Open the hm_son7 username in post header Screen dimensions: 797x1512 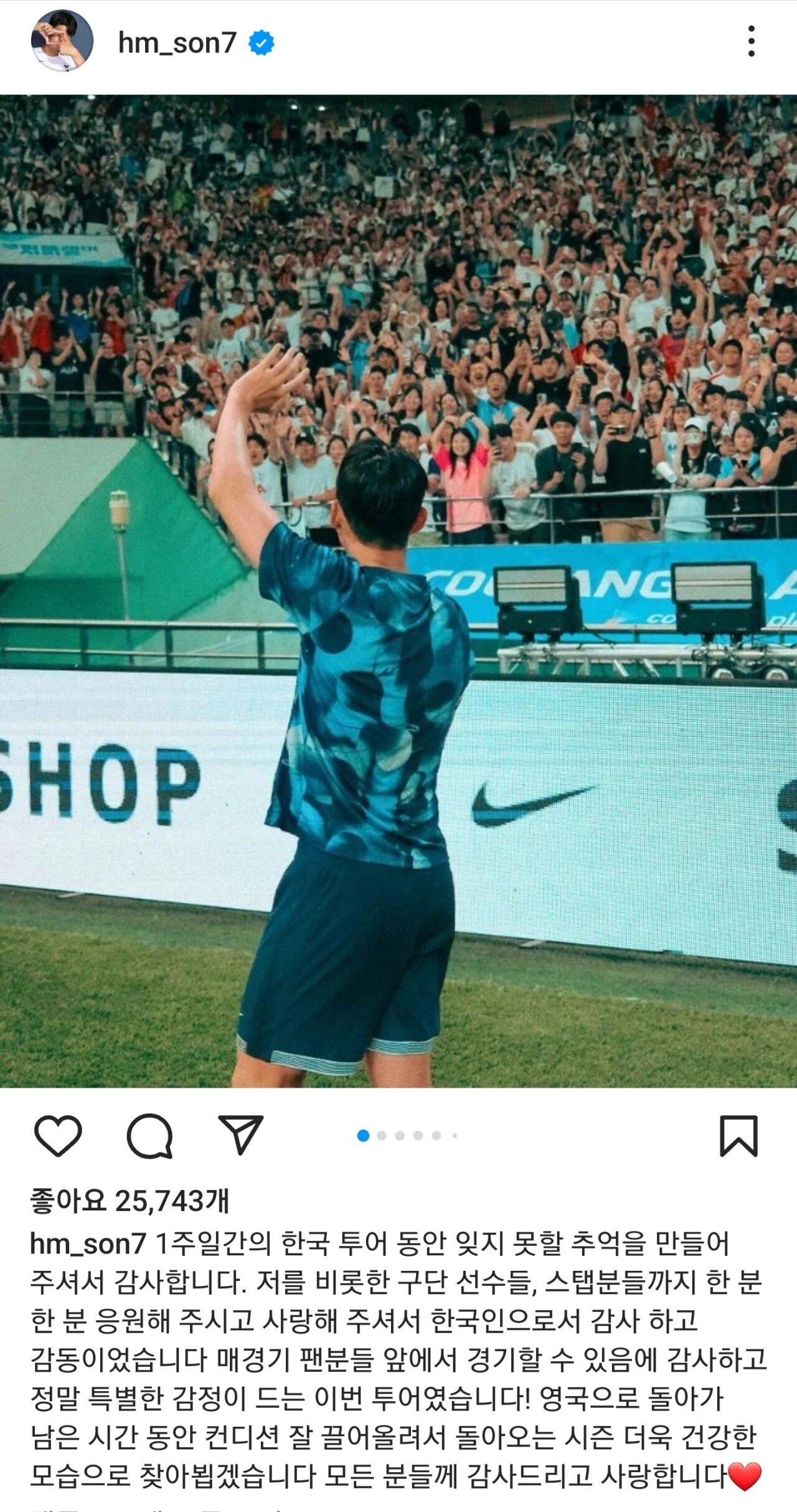pos(177,43)
